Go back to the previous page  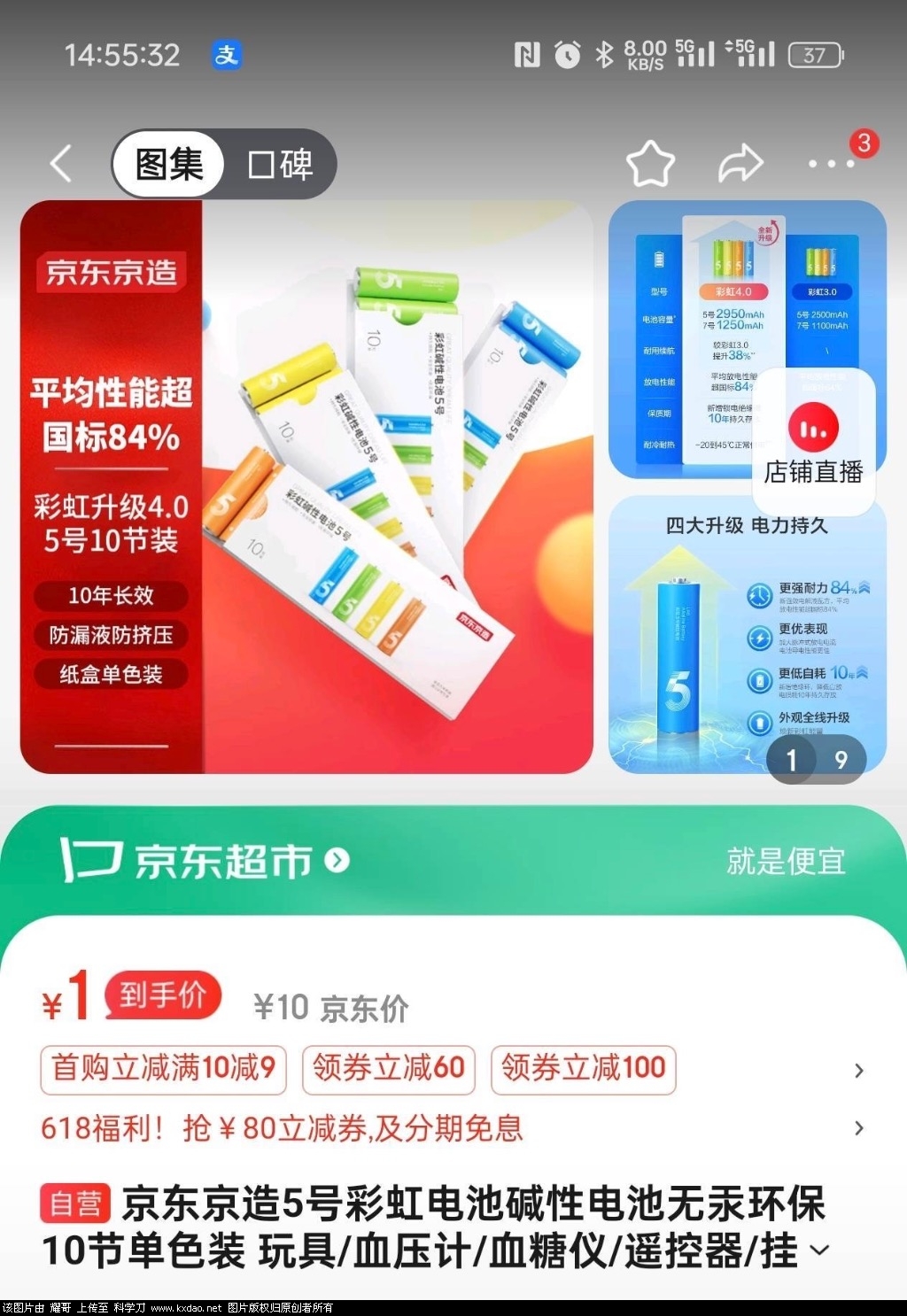[60, 165]
